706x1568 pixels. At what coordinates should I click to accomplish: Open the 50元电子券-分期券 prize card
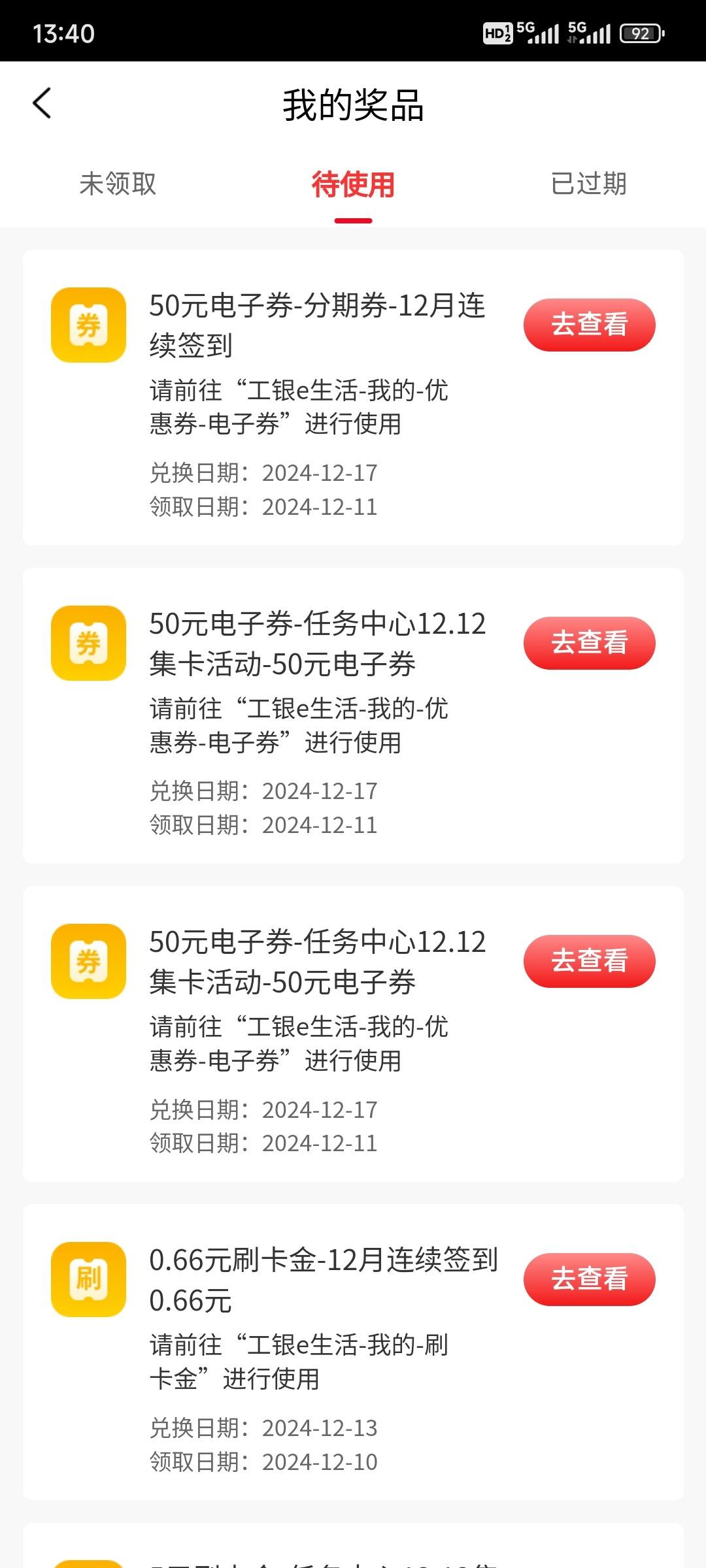coord(353,397)
